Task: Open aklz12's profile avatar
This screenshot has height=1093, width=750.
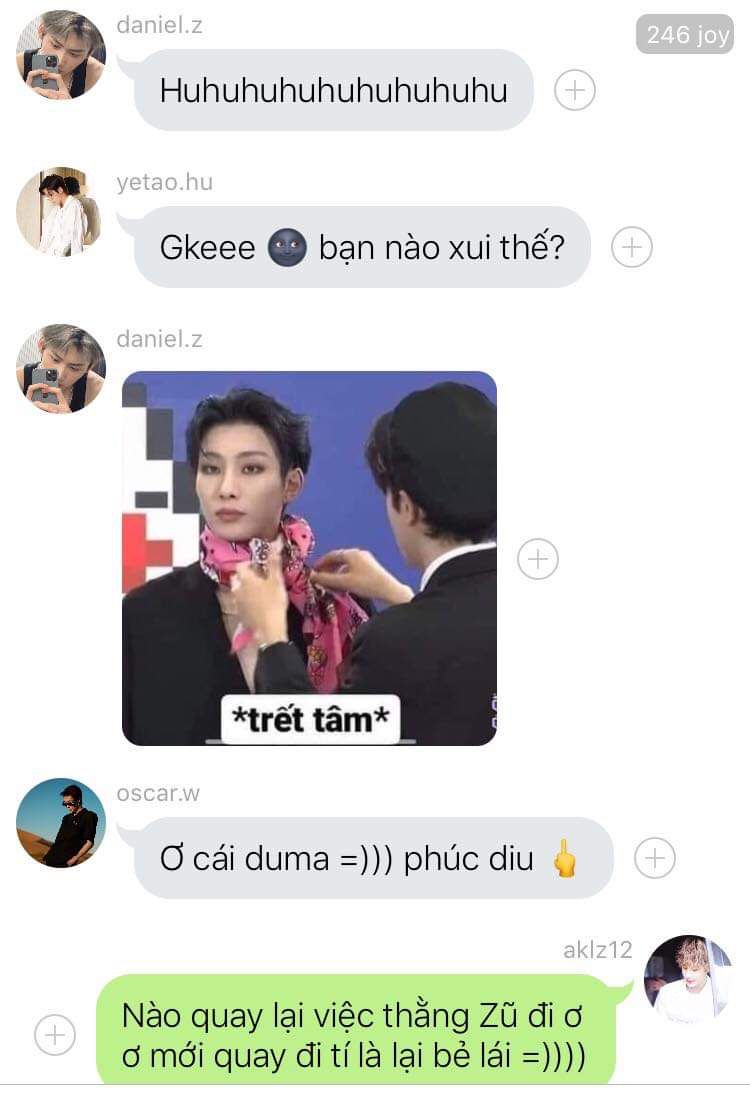Action: 688,978
